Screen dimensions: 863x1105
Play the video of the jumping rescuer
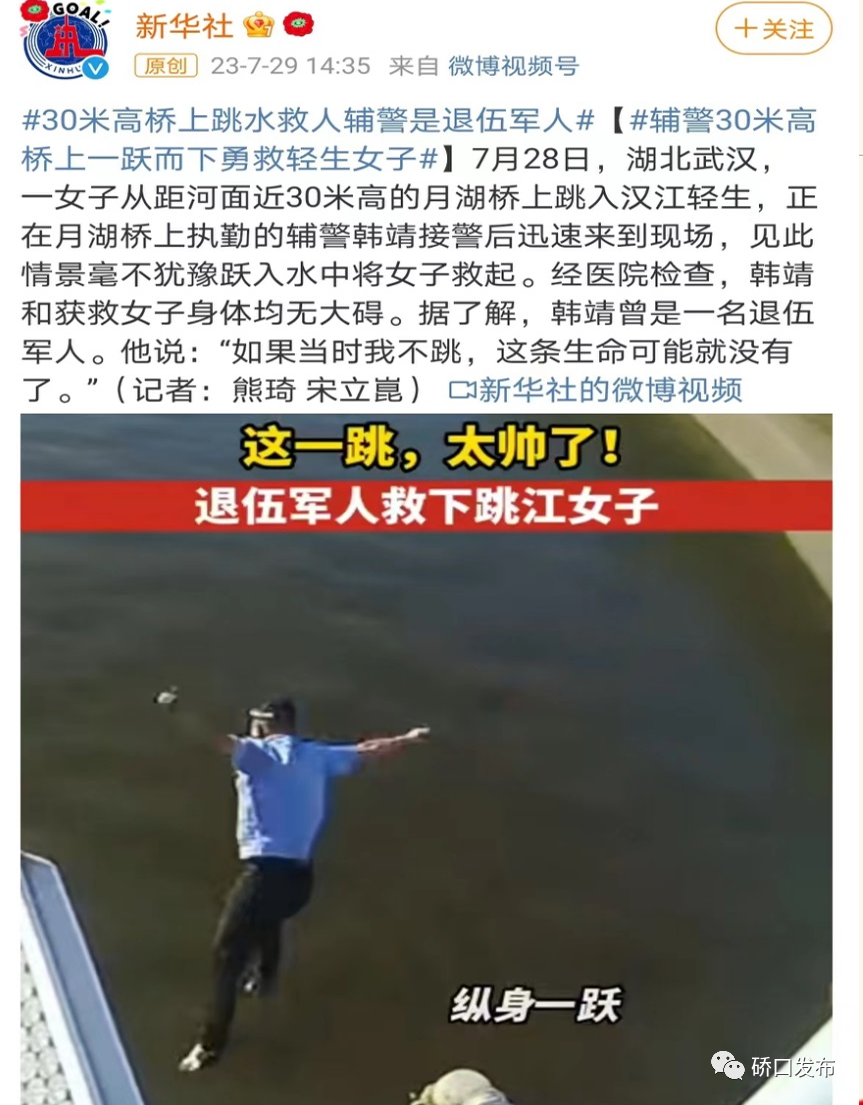426,760
